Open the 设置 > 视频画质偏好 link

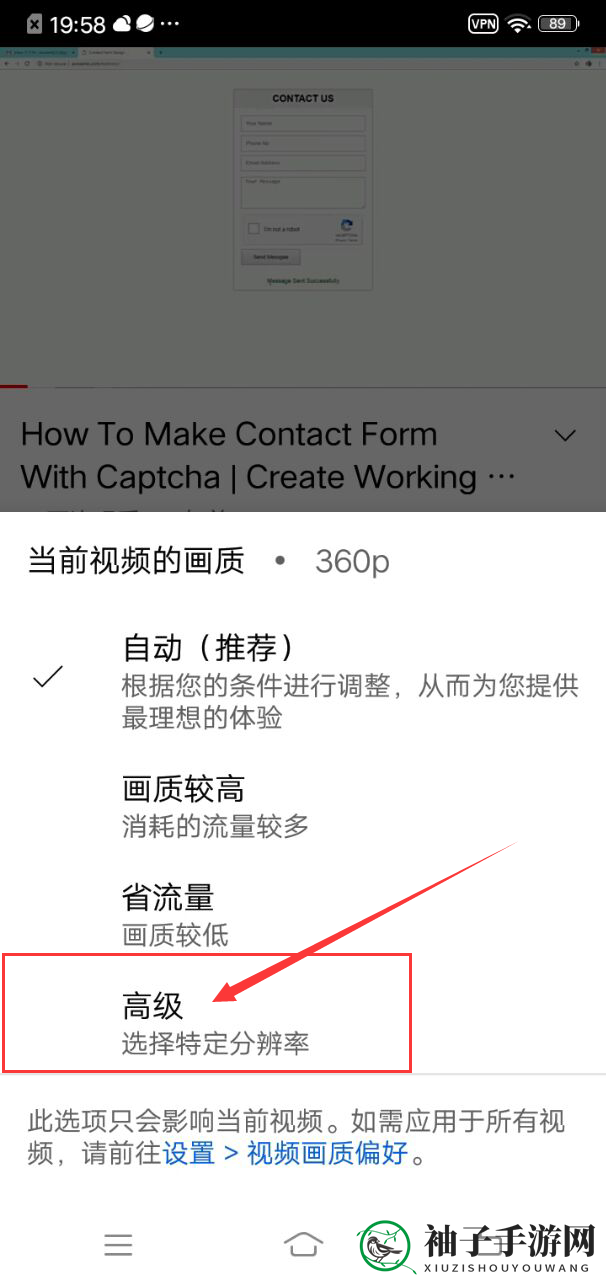click(286, 1153)
